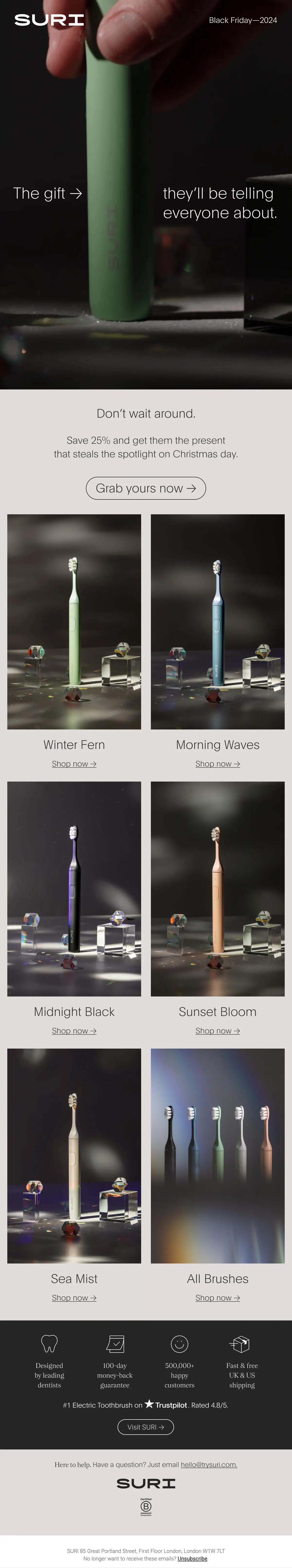
Task: Open the Sunset Bloom toothbrush image
Action: [217, 889]
